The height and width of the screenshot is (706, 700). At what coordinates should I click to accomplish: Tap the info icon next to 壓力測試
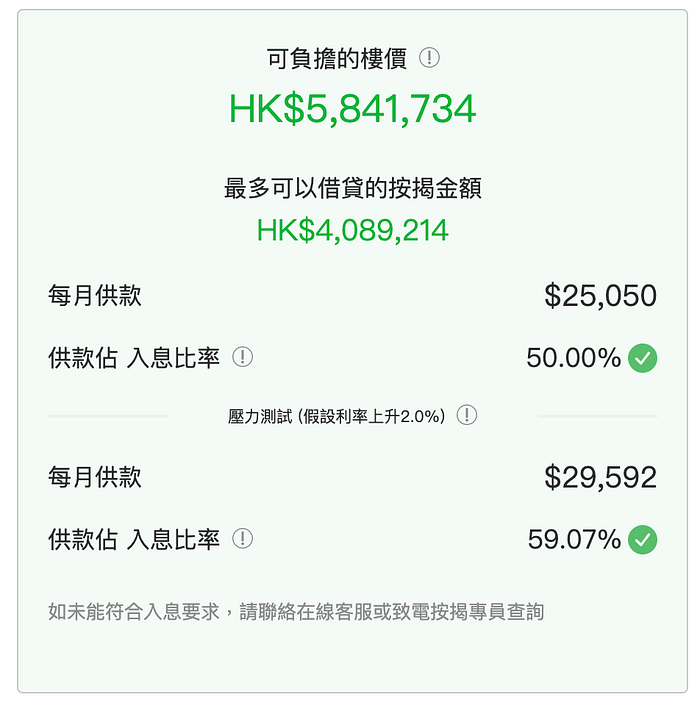[x=466, y=415]
